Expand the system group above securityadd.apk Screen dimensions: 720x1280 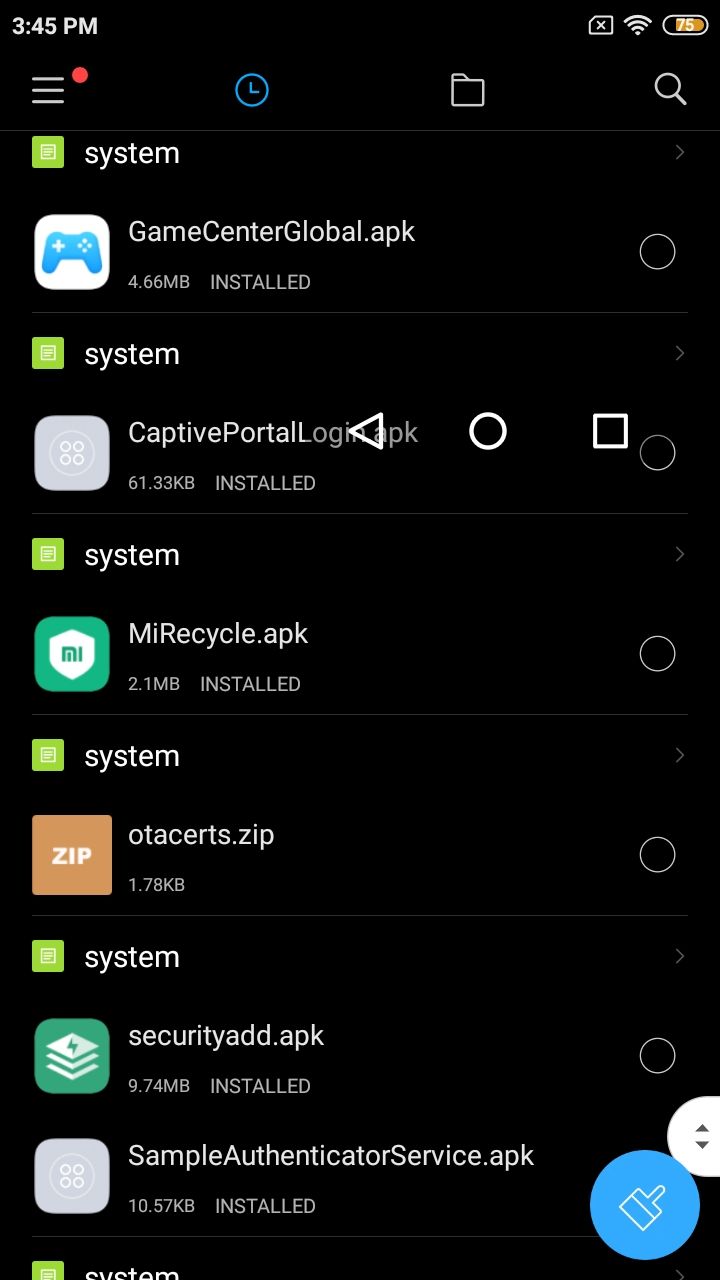(x=680, y=956)
